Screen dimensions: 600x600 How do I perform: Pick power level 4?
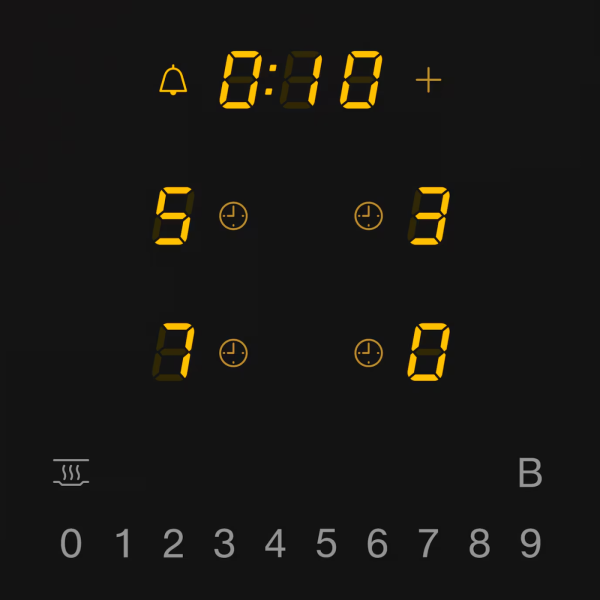pos(275,544)
